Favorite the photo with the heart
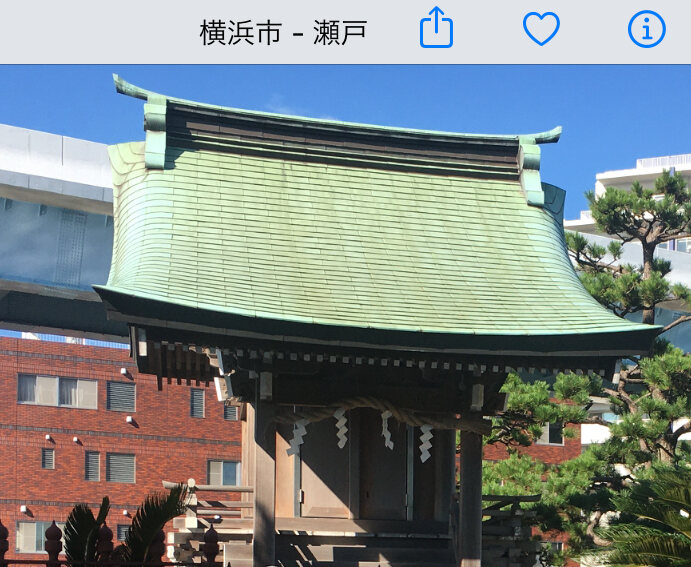Viewport: 691px width, 567px height. [x=541, y=30]
